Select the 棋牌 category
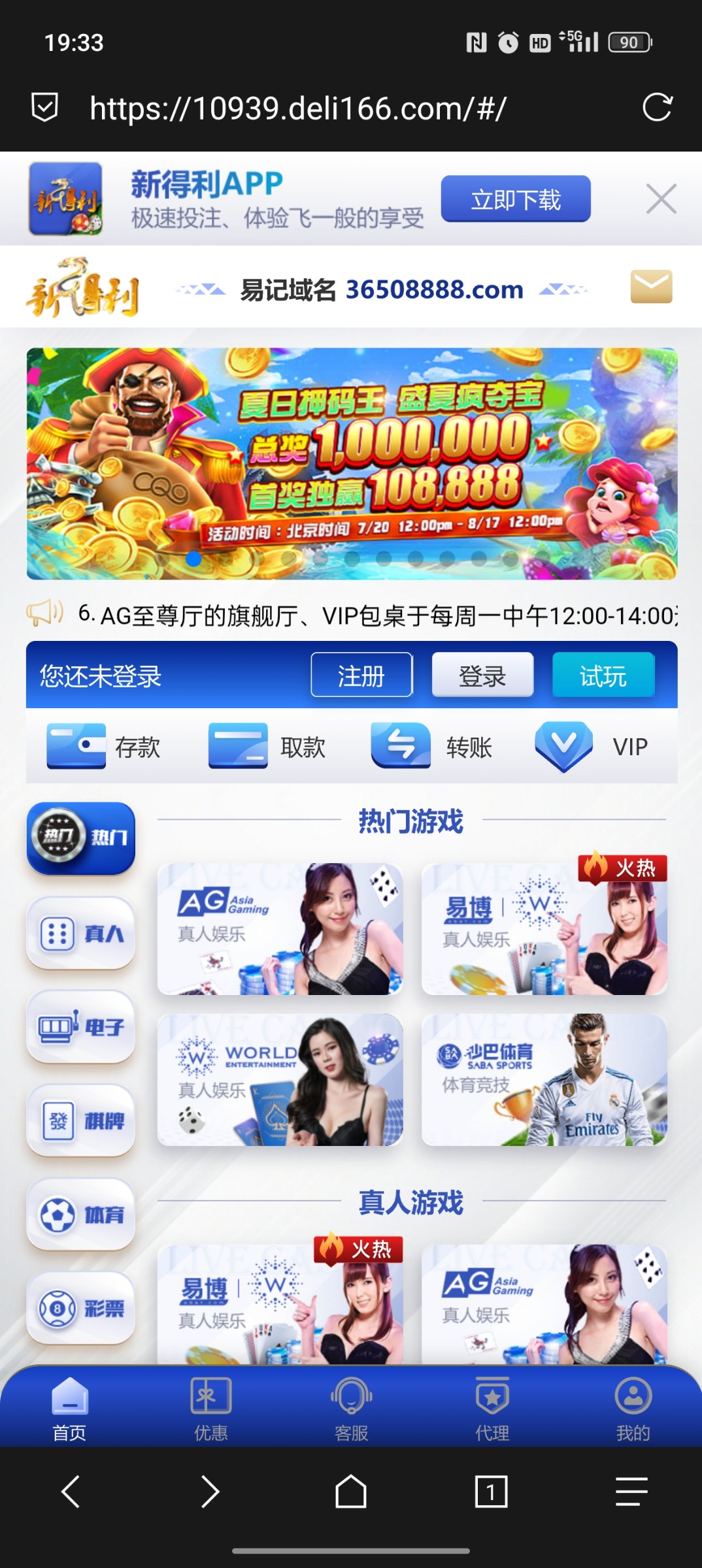Image resolution: width=702 pixels, height=1568 pixels. coord(81,1121)
